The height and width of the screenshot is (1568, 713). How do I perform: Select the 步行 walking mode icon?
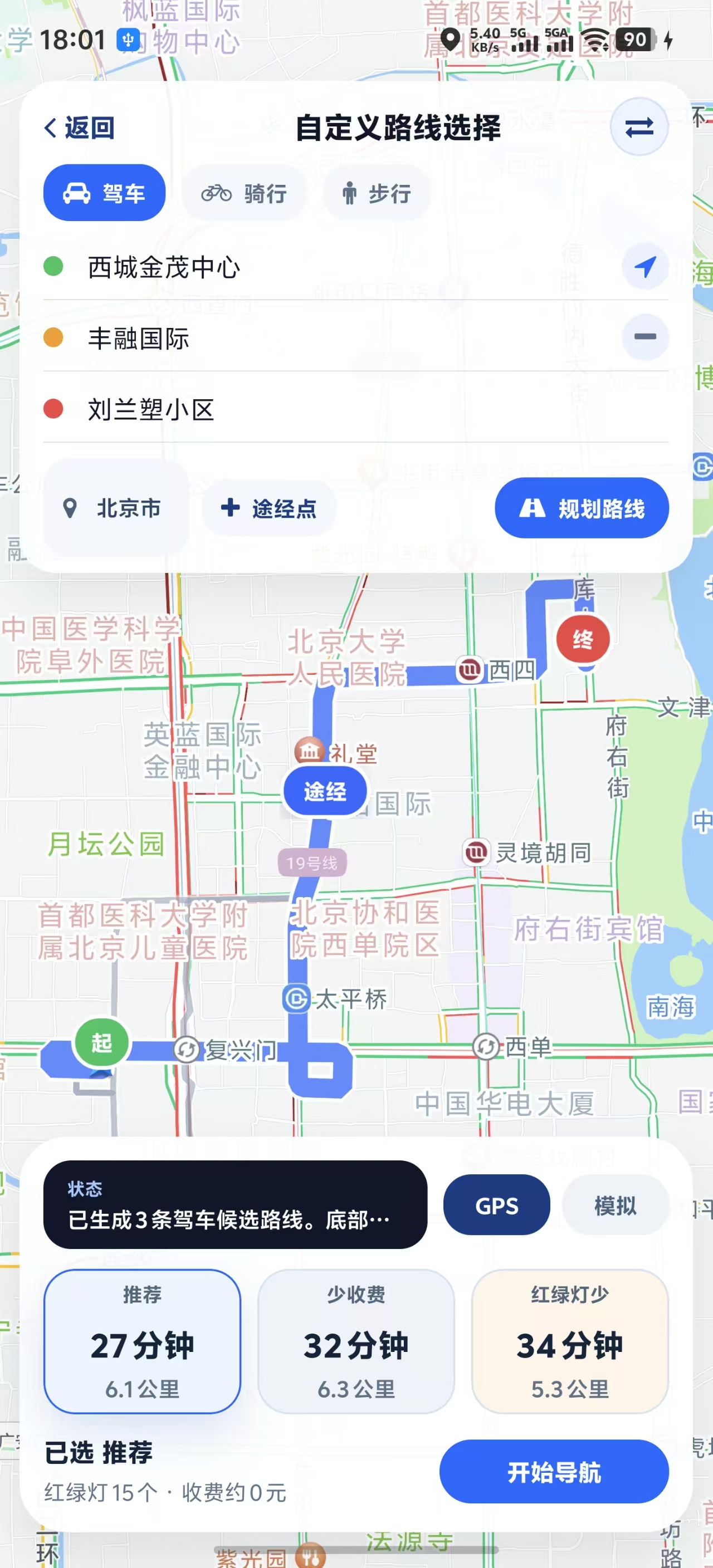coord(350,192)
